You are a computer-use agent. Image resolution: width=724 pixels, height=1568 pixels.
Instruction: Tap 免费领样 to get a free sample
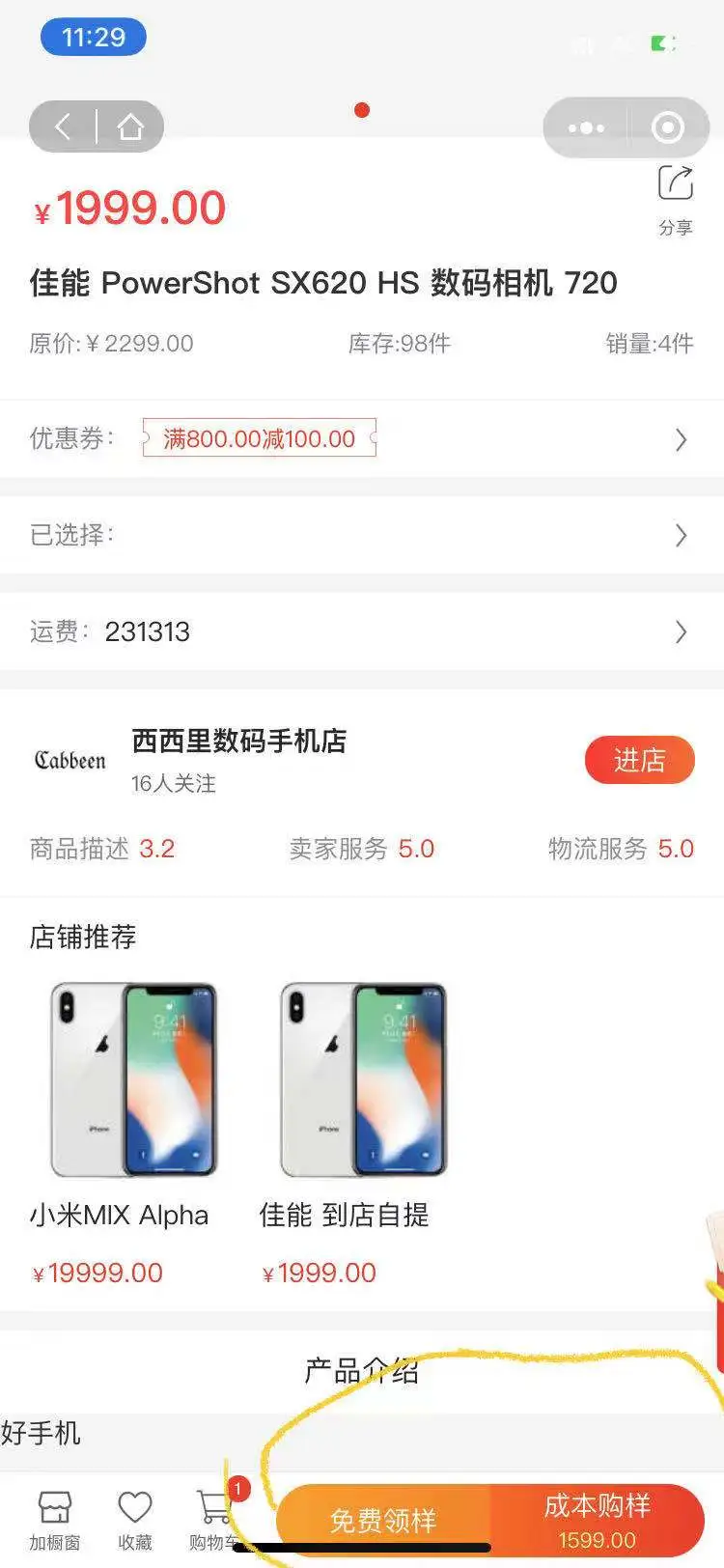point(384,1521)
